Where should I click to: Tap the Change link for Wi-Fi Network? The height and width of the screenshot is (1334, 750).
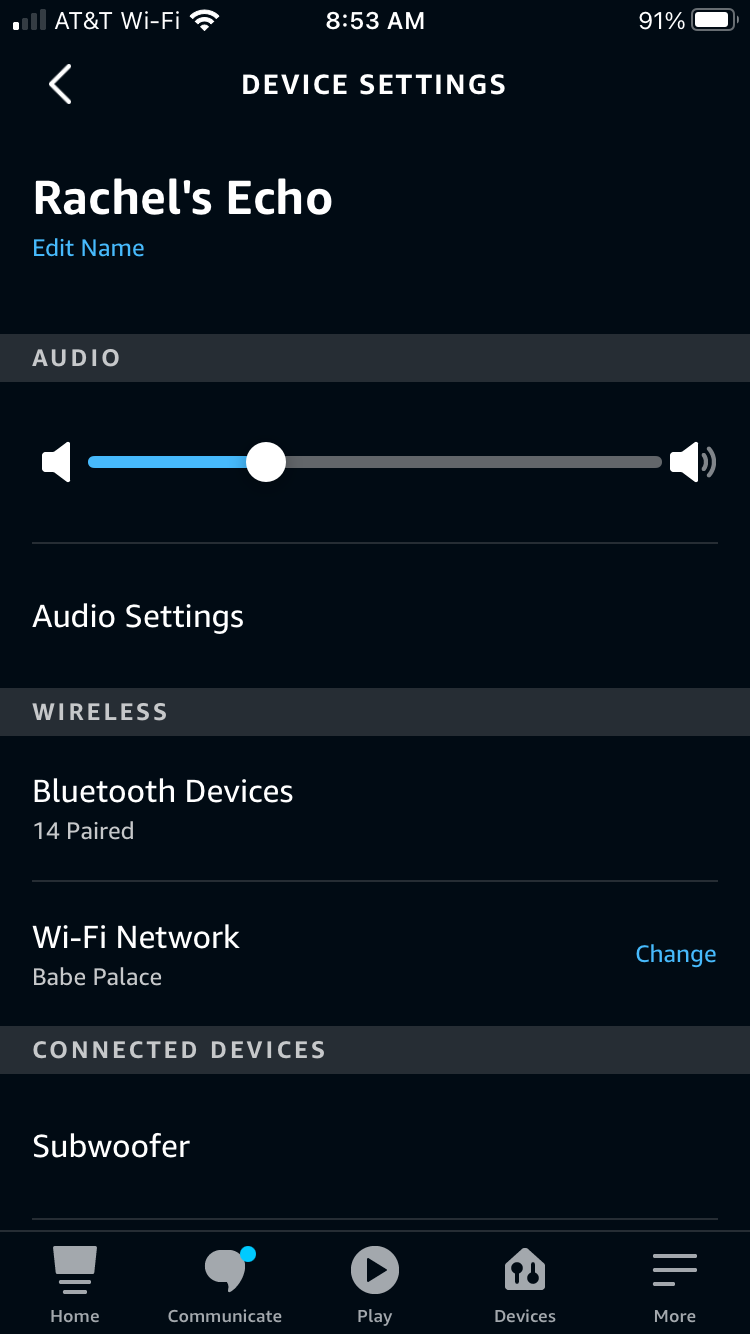(x=676, y=954)
